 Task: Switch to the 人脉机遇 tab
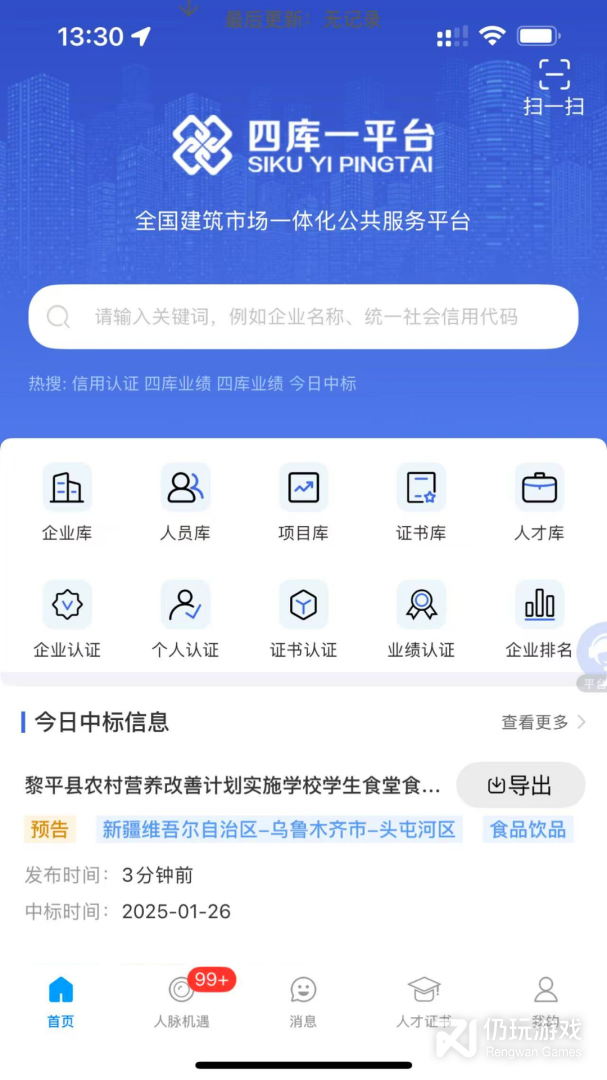182,1002
